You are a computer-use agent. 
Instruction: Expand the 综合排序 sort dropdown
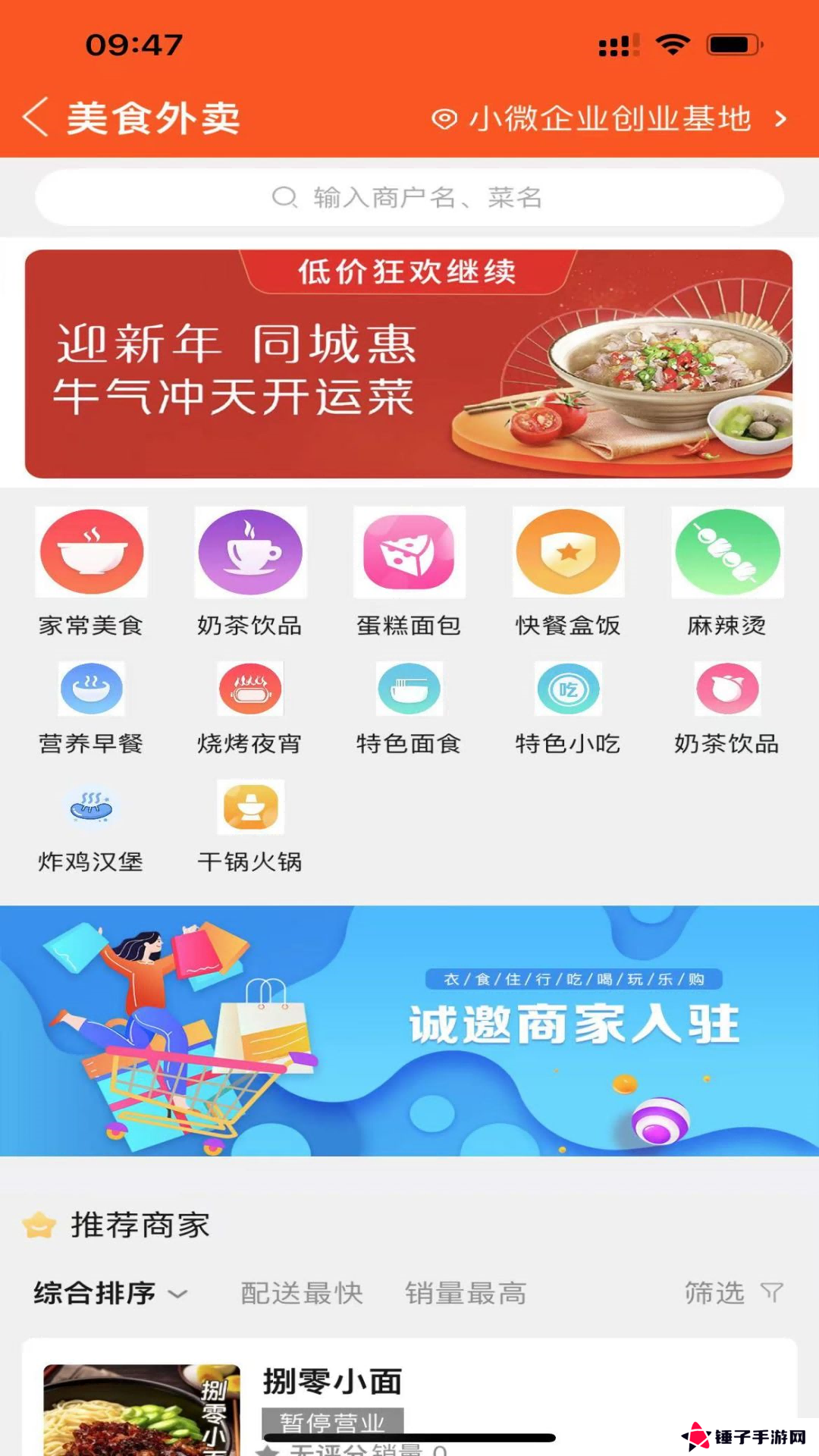click(110, 1293)
